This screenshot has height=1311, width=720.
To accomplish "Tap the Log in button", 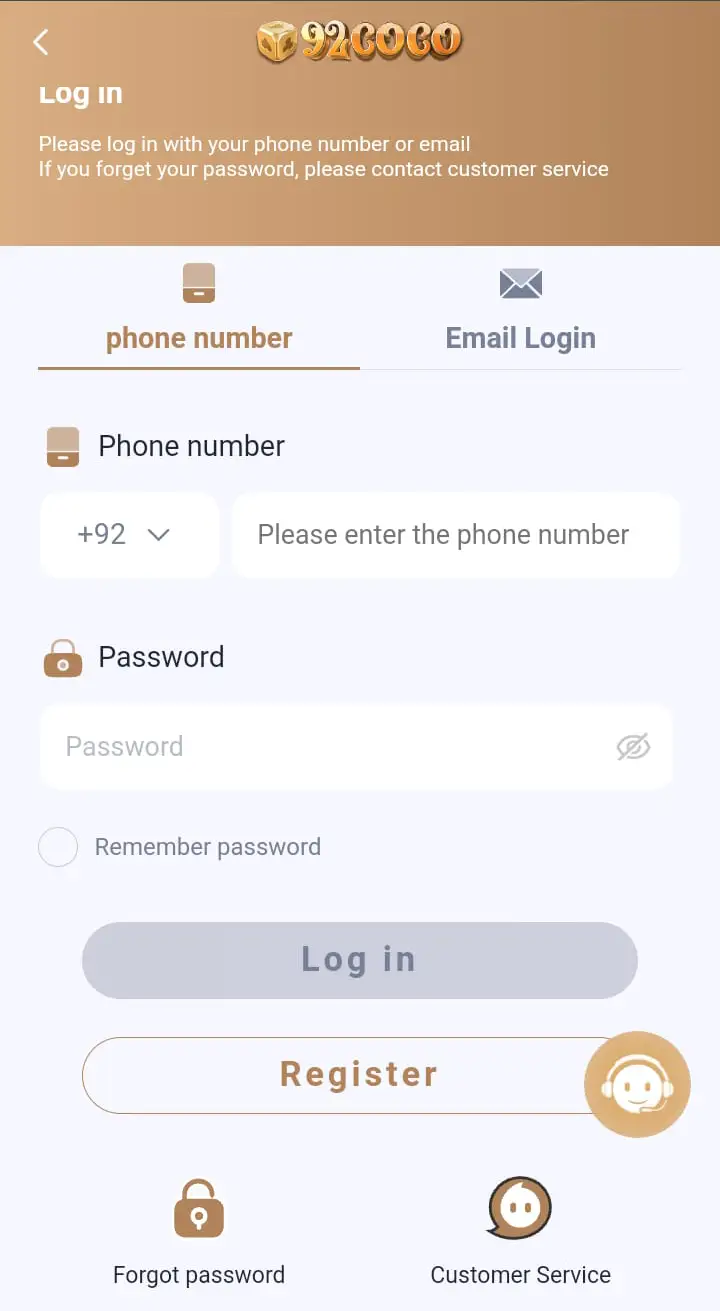I will click(x=359, y=960).
